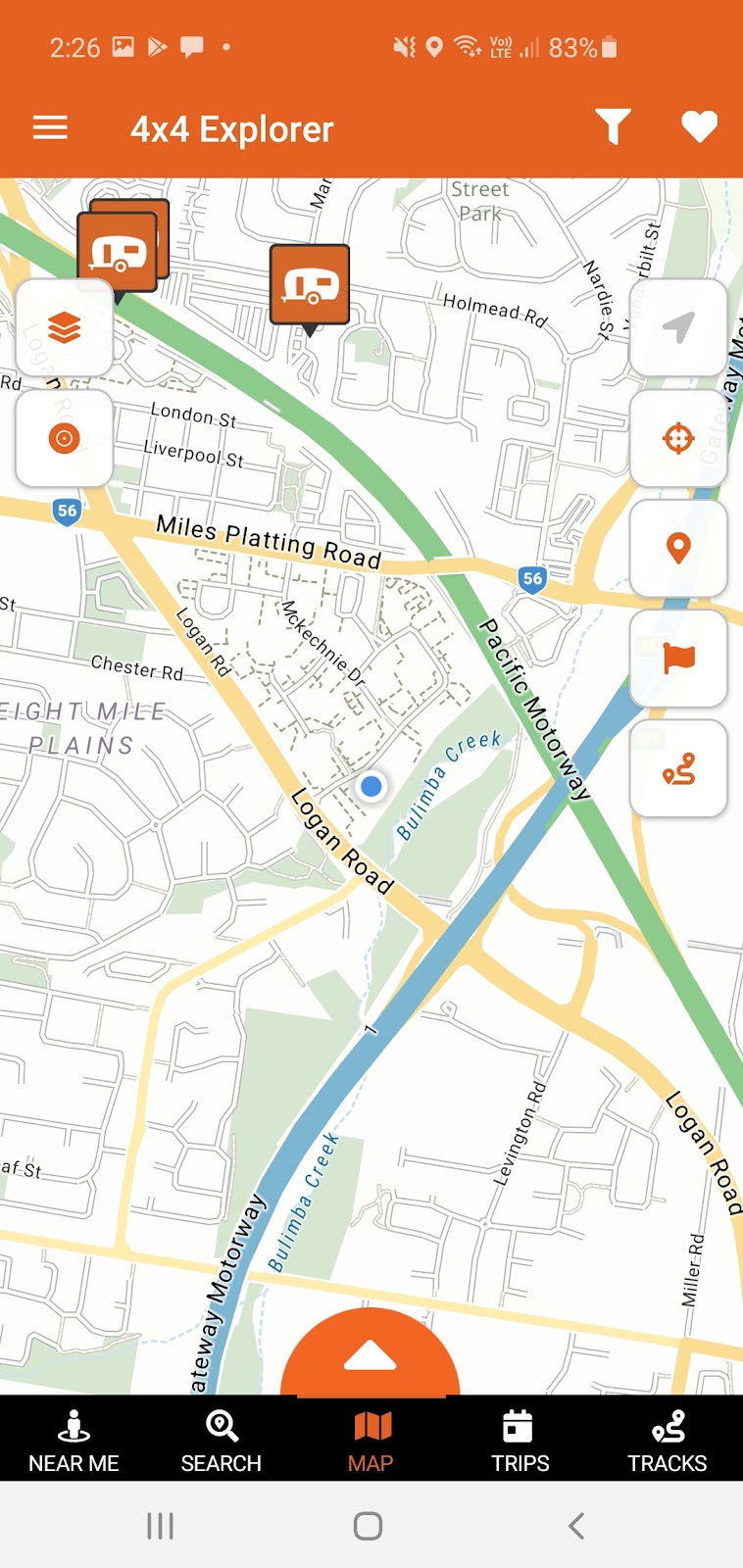Show recent apps from the navigation bar
The height and width of the screenshot is (1568, 743).
(160, 1526)
